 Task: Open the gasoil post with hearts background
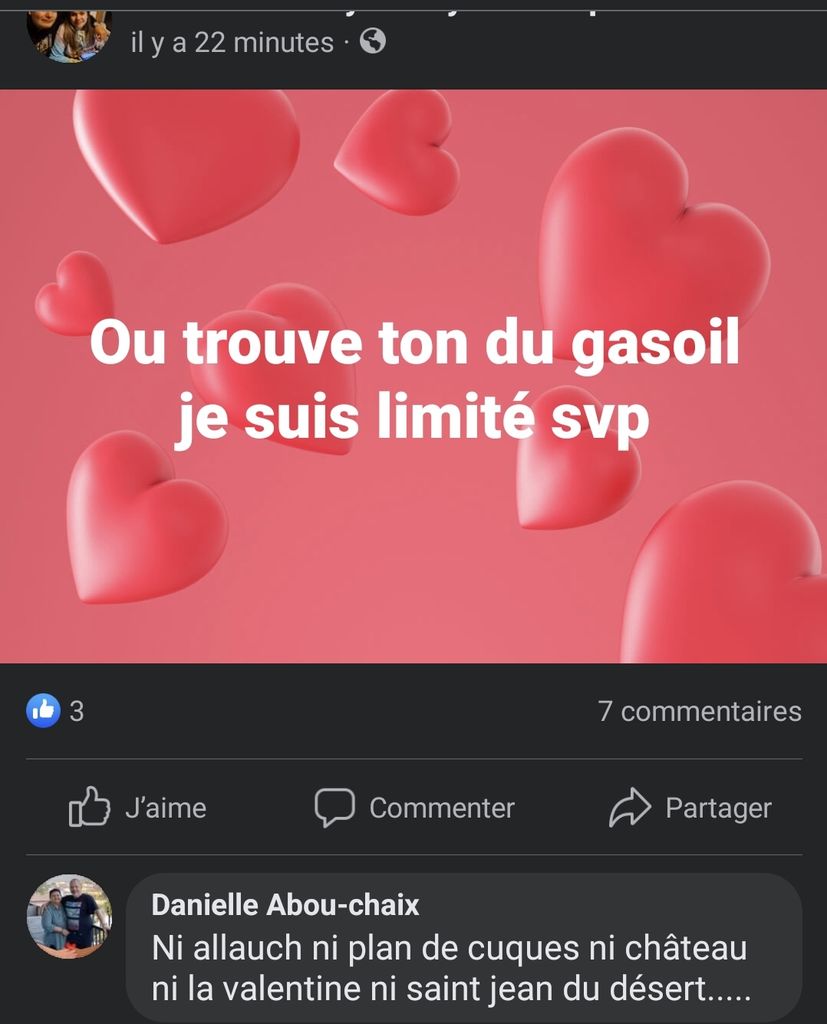[413, 376]
